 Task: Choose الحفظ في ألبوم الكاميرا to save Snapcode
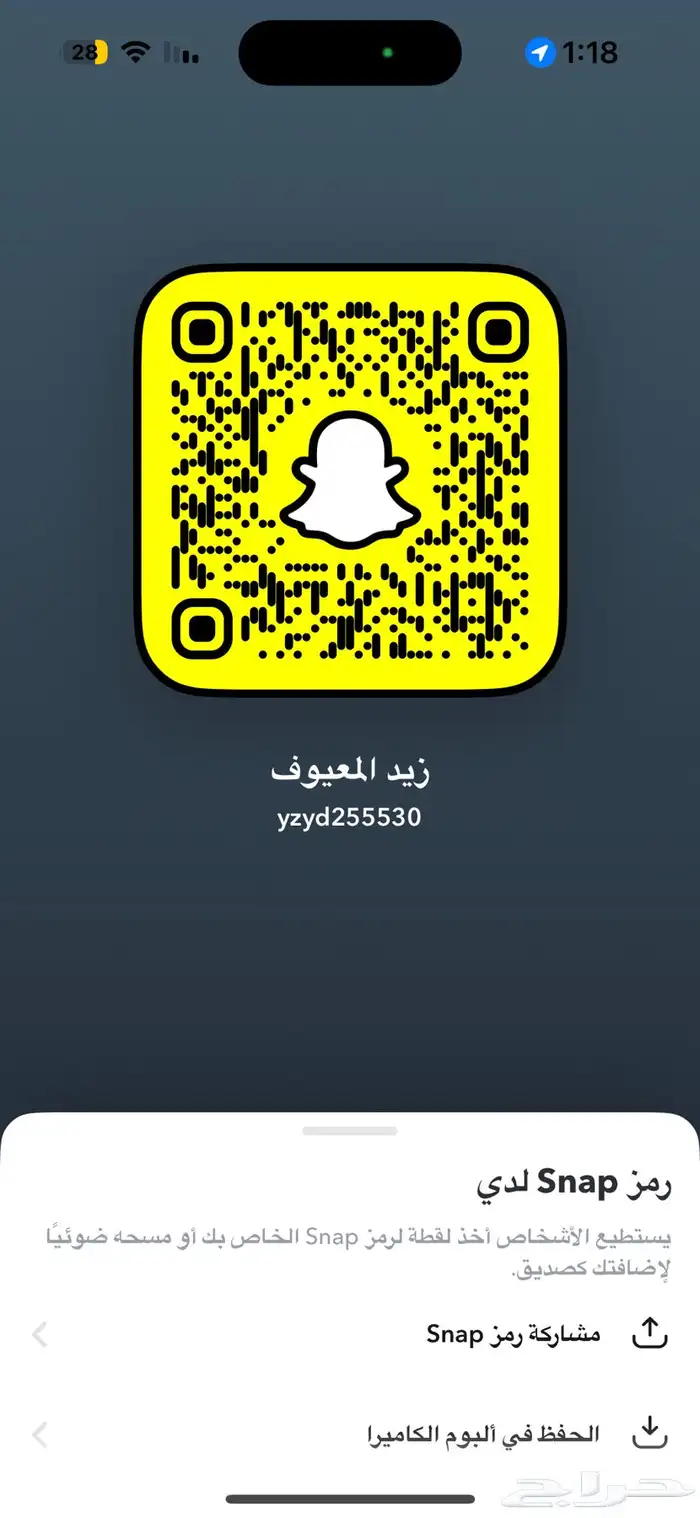pos(484,1435)
